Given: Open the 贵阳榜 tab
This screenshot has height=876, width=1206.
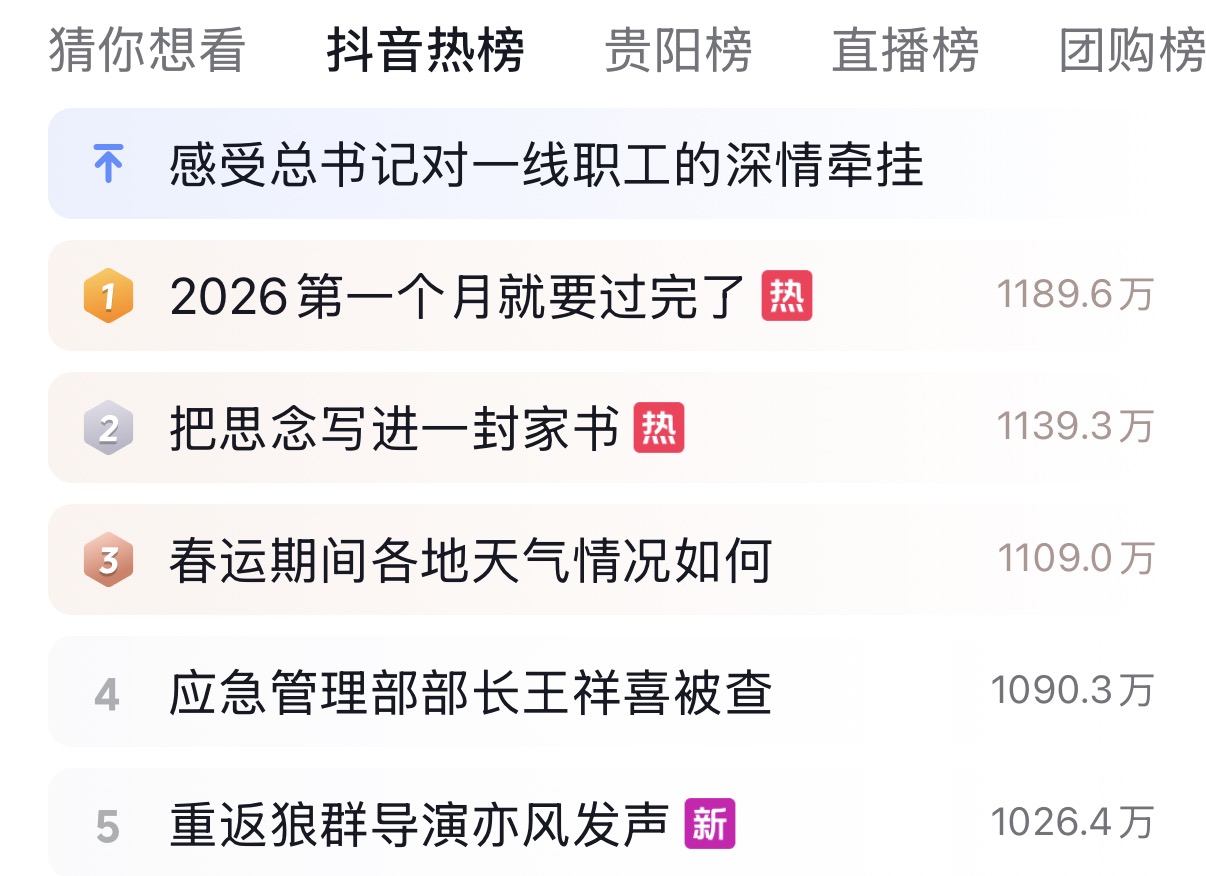Looking at the screenshot, I should pos(678,51).
